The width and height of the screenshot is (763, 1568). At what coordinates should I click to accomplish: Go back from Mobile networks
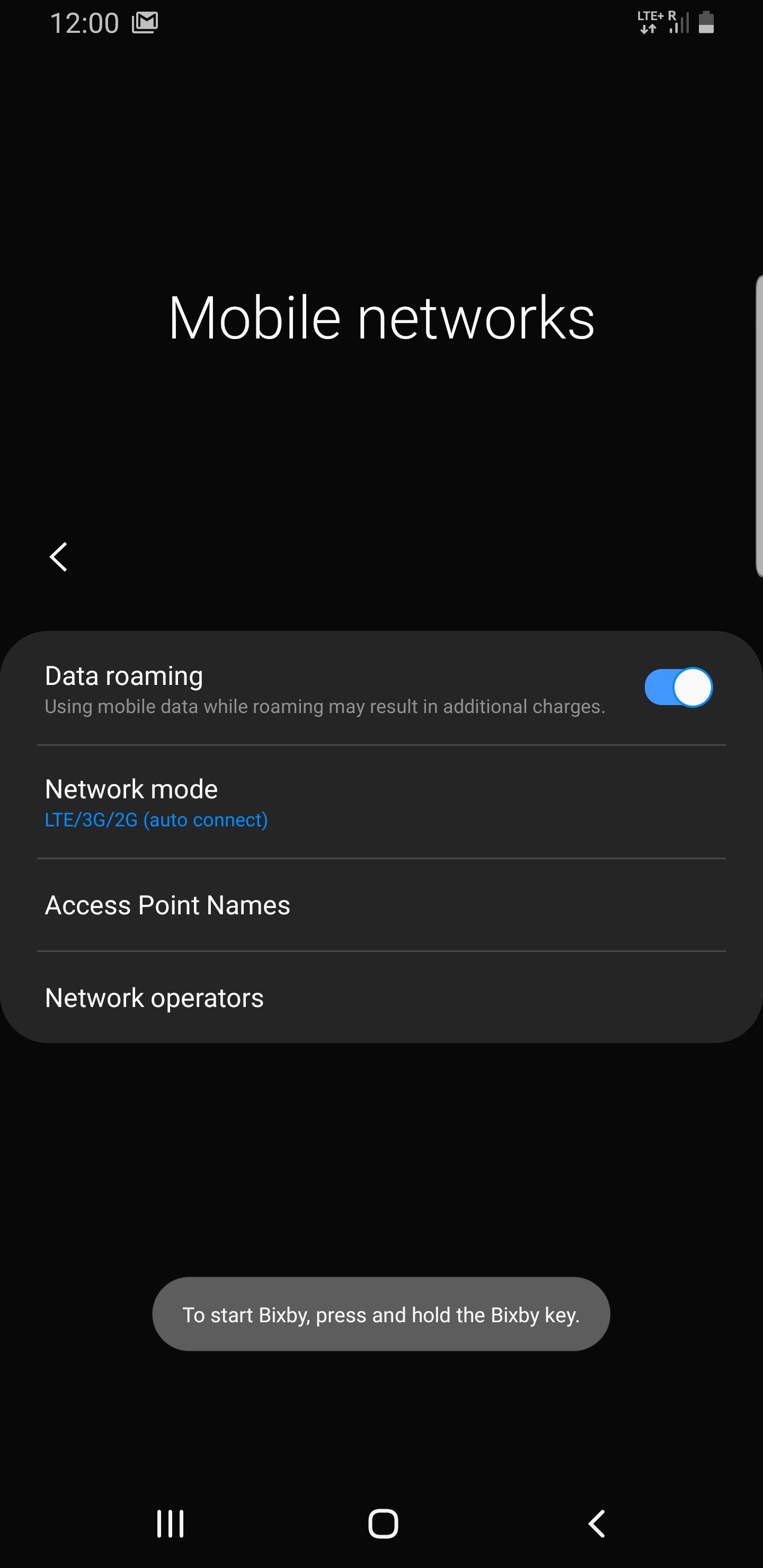click(58, 557)
